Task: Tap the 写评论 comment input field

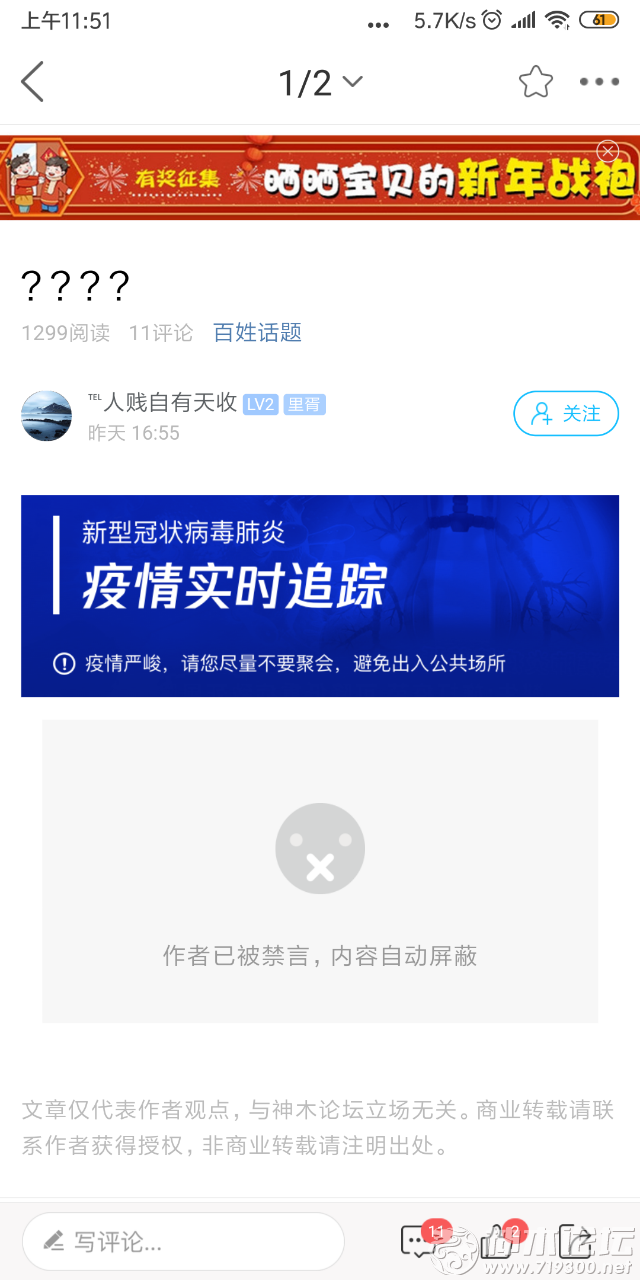Action: (x=183, y=1242)
